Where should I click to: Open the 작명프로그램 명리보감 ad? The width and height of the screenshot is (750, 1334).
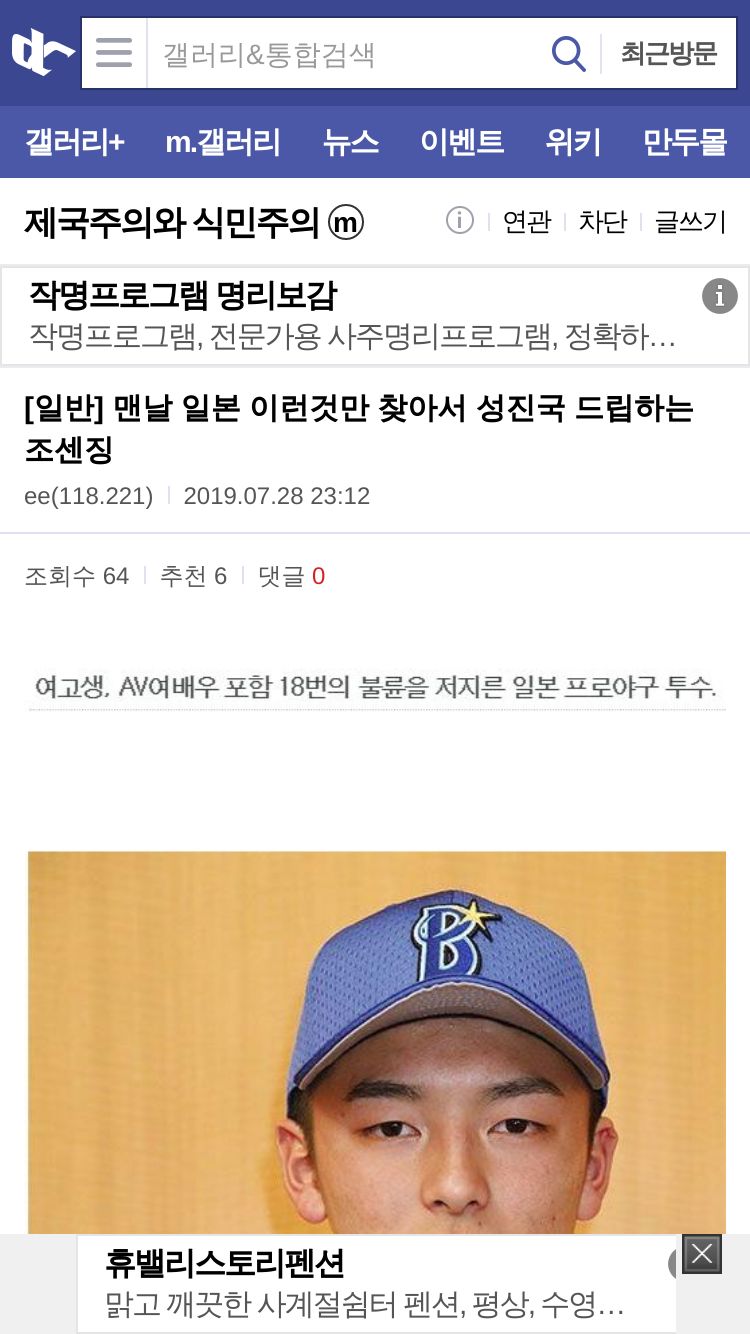coord(375,316)
